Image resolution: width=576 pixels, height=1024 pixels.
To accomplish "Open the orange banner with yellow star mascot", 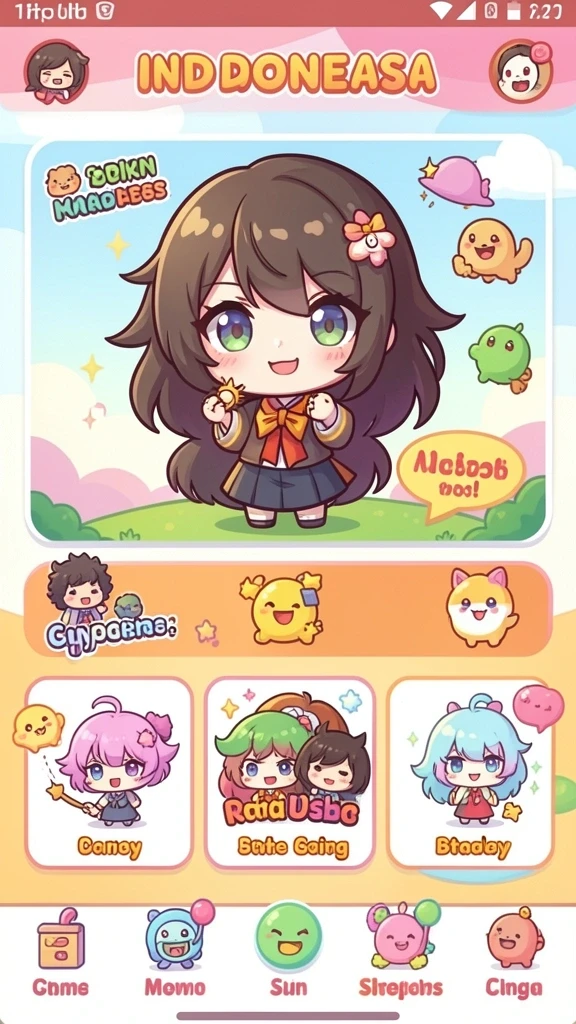I will 288,609.
